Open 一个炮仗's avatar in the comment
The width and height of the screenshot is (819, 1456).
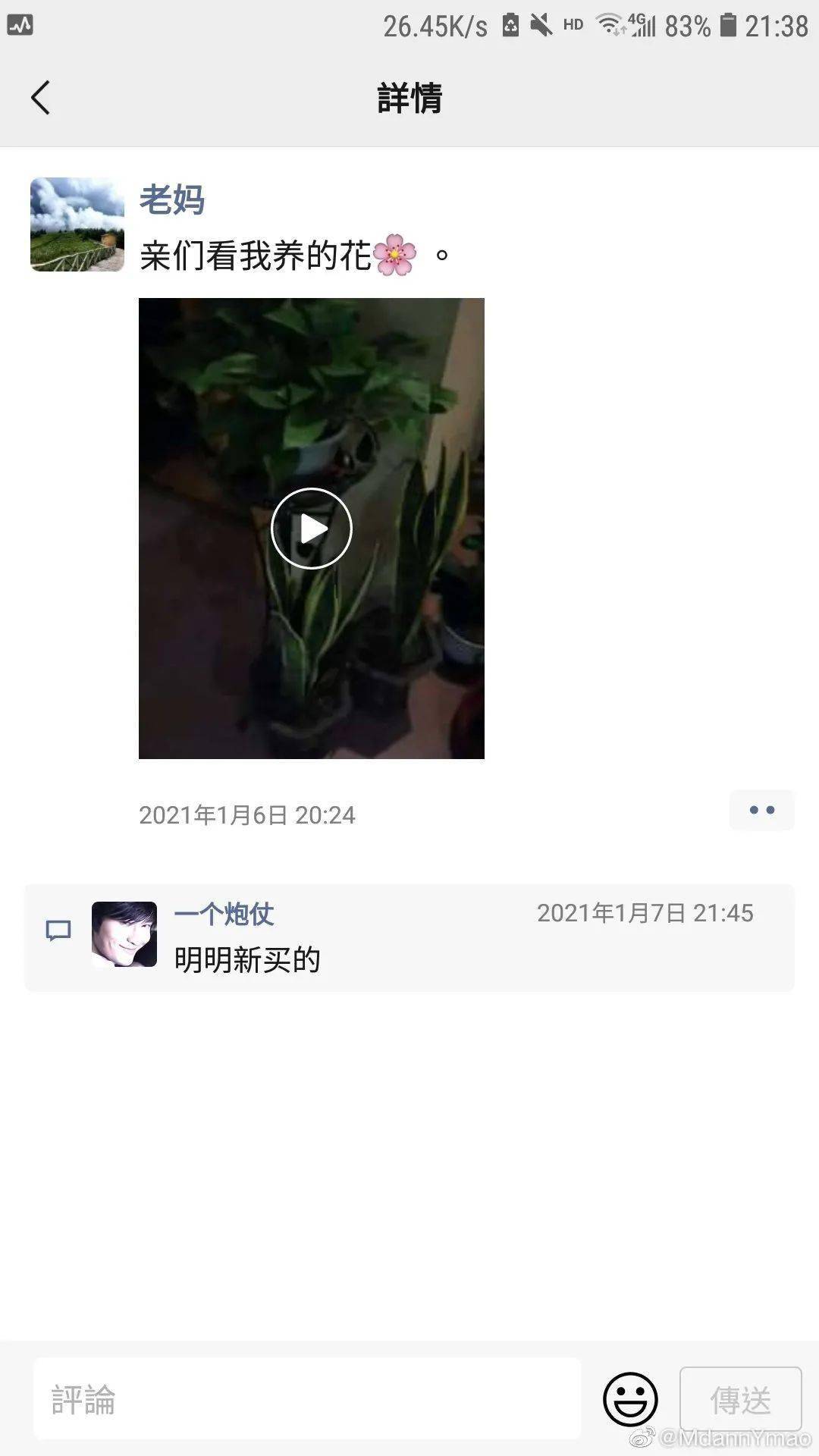(x=124, y=934)
